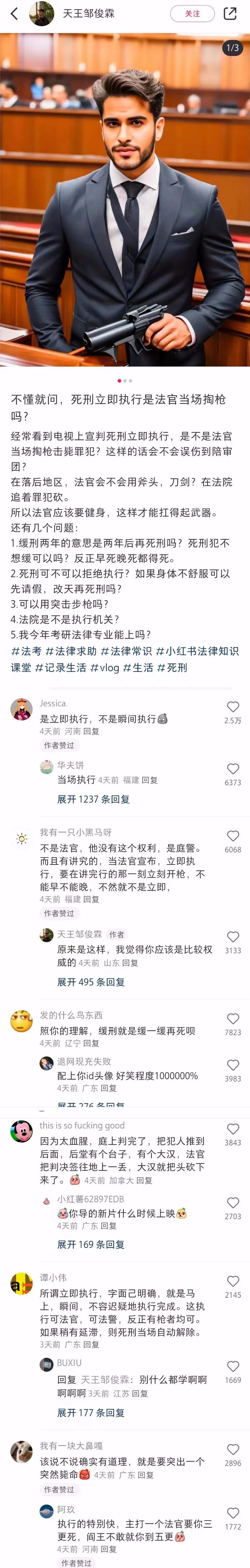Screen dimensions: 250x1568
Task: Share this post via the top-right icon
Action: (x=230, y=13)
